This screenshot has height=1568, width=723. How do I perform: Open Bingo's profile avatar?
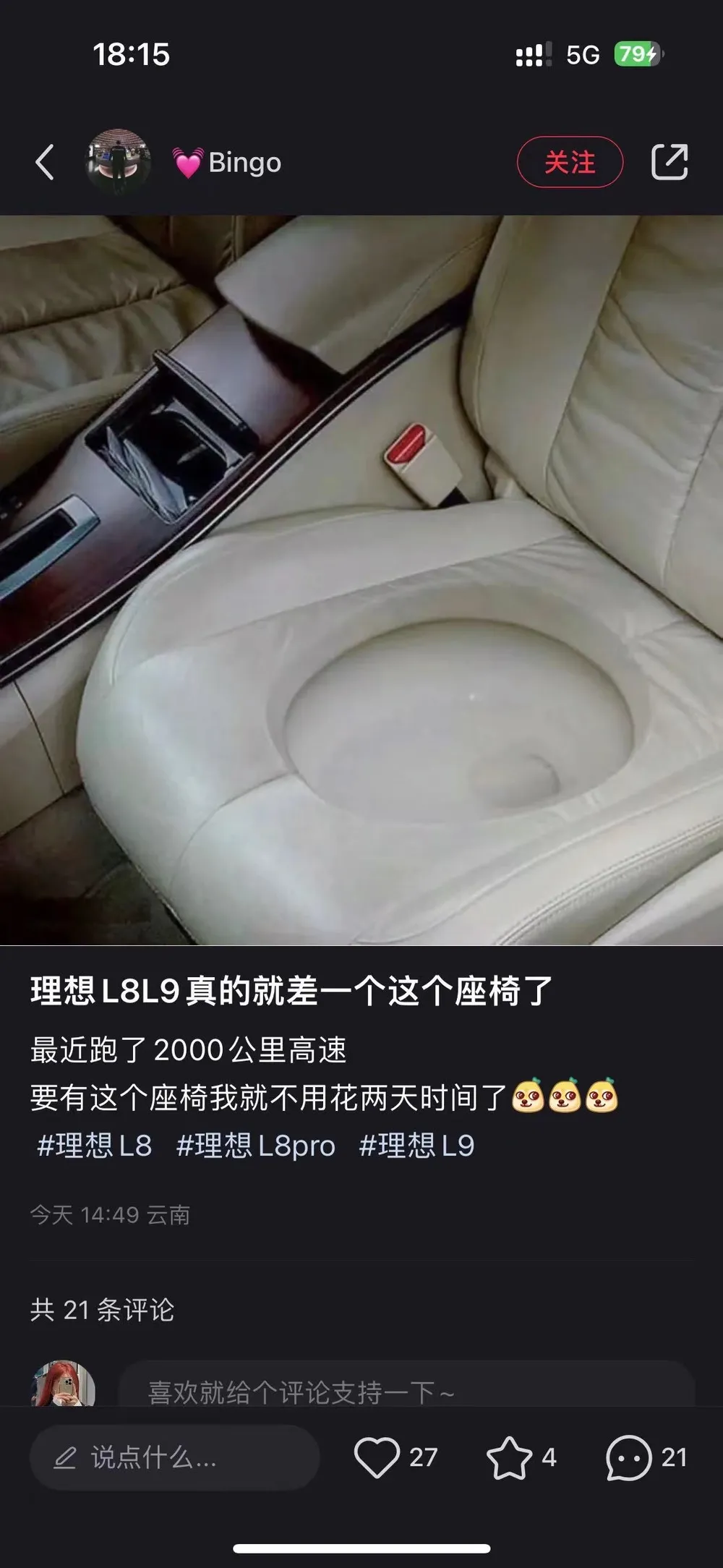[119, 162]
